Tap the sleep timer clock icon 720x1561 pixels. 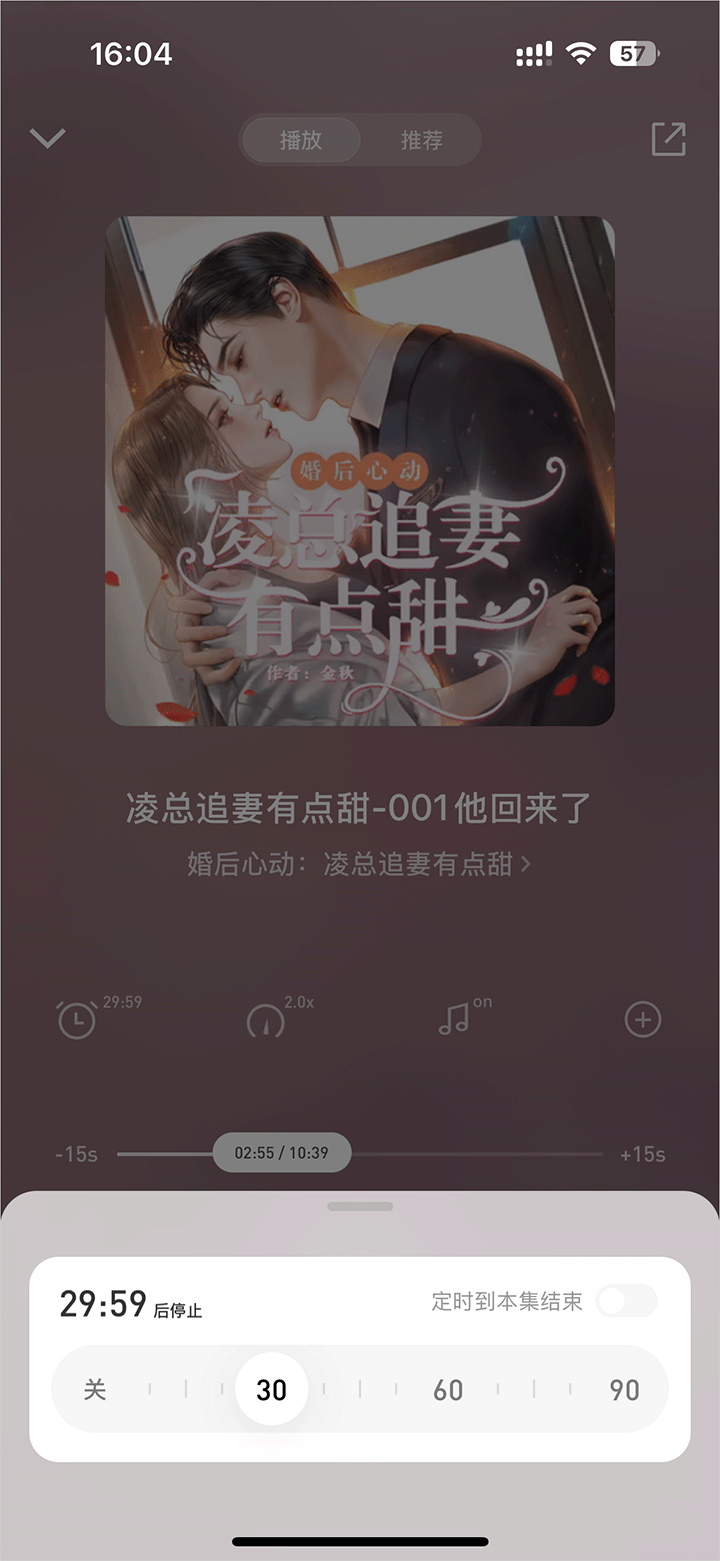(77, 1020)
